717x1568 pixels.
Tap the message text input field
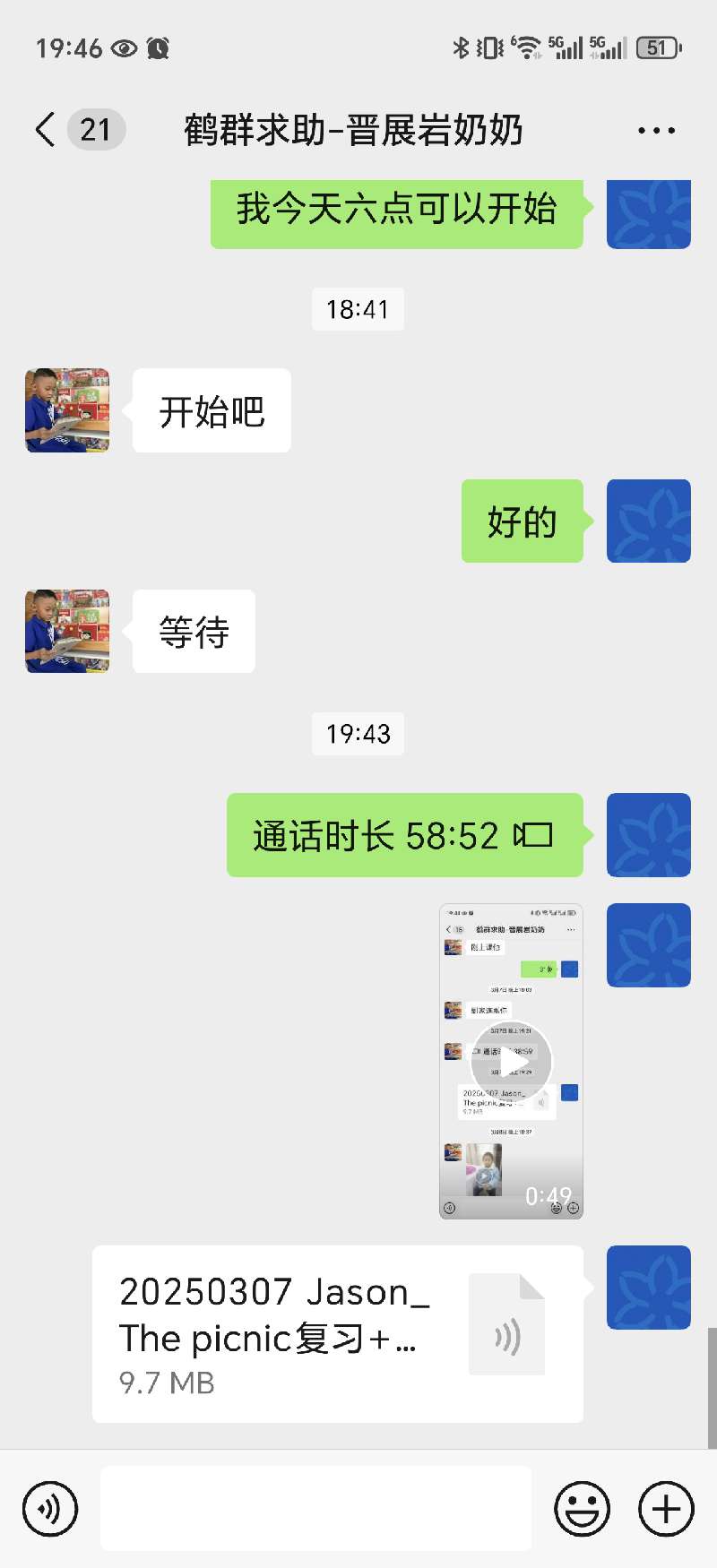pos(315,1509)
